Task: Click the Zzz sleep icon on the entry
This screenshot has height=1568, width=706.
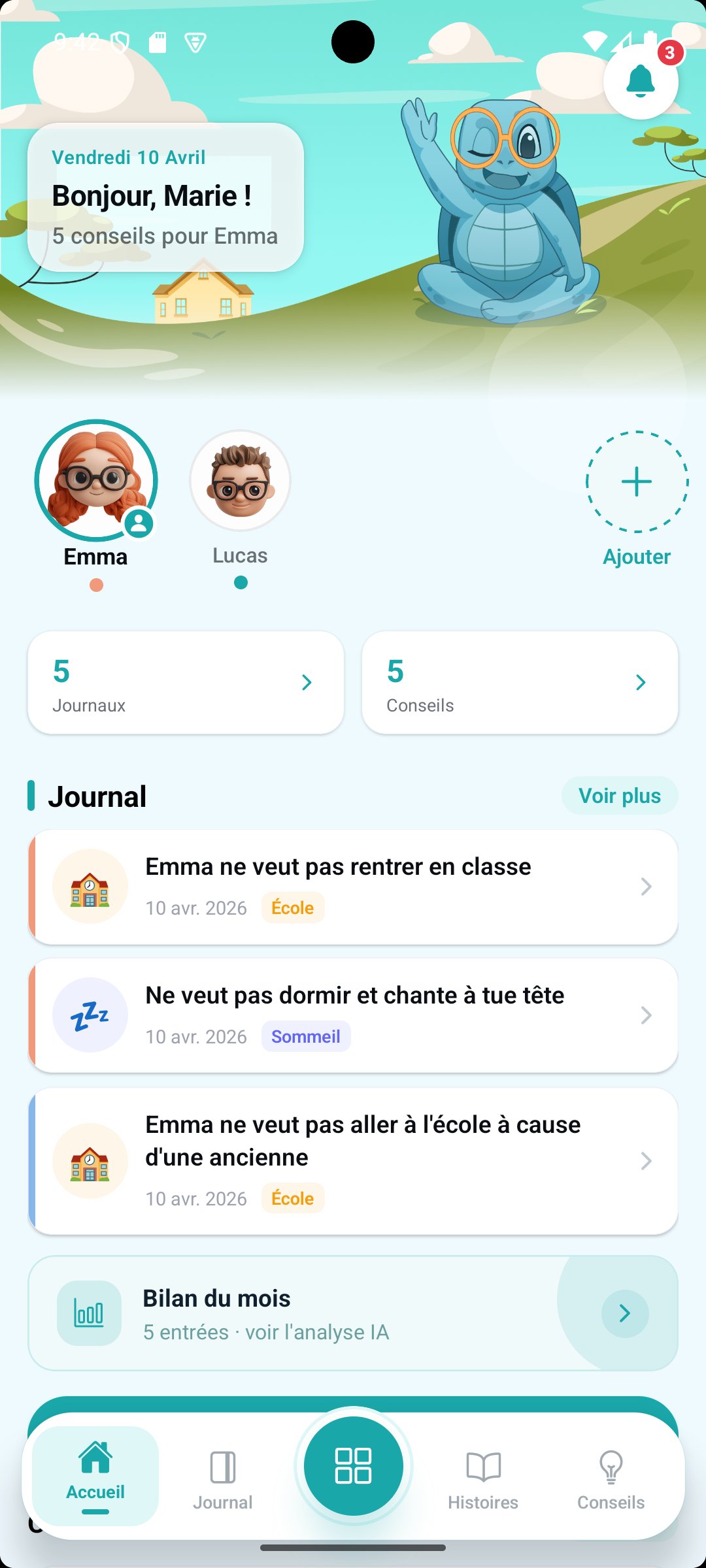Action: (x=90, y=1015)
